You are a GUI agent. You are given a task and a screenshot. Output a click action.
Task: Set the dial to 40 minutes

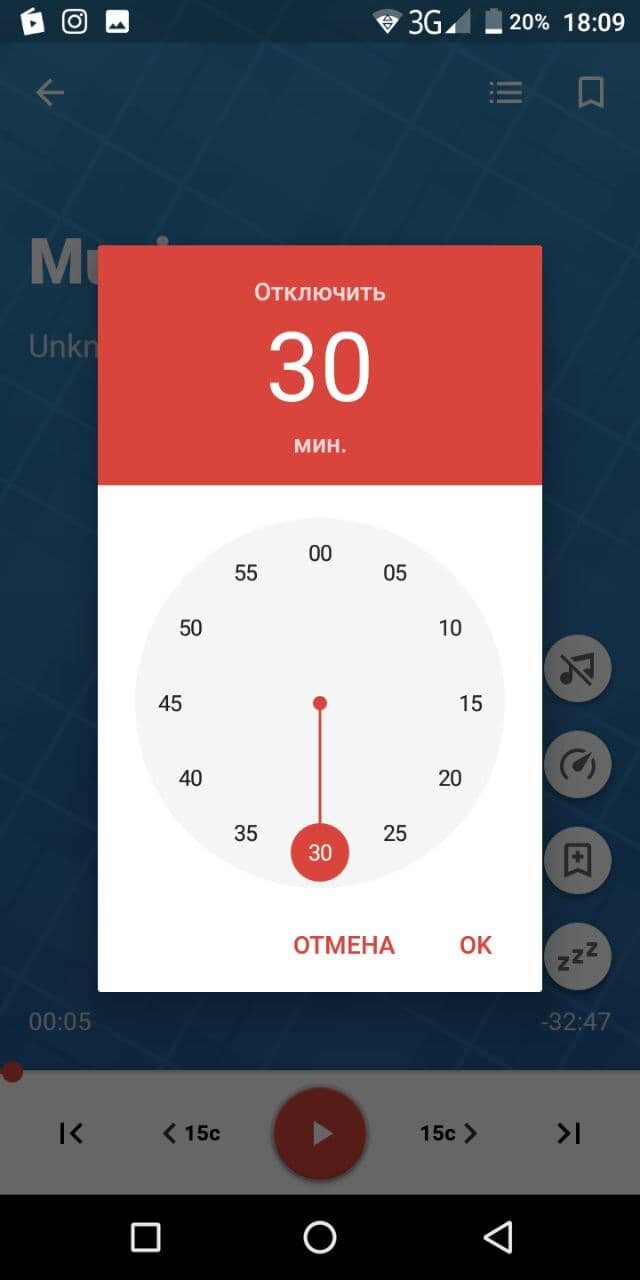[190, 778]
